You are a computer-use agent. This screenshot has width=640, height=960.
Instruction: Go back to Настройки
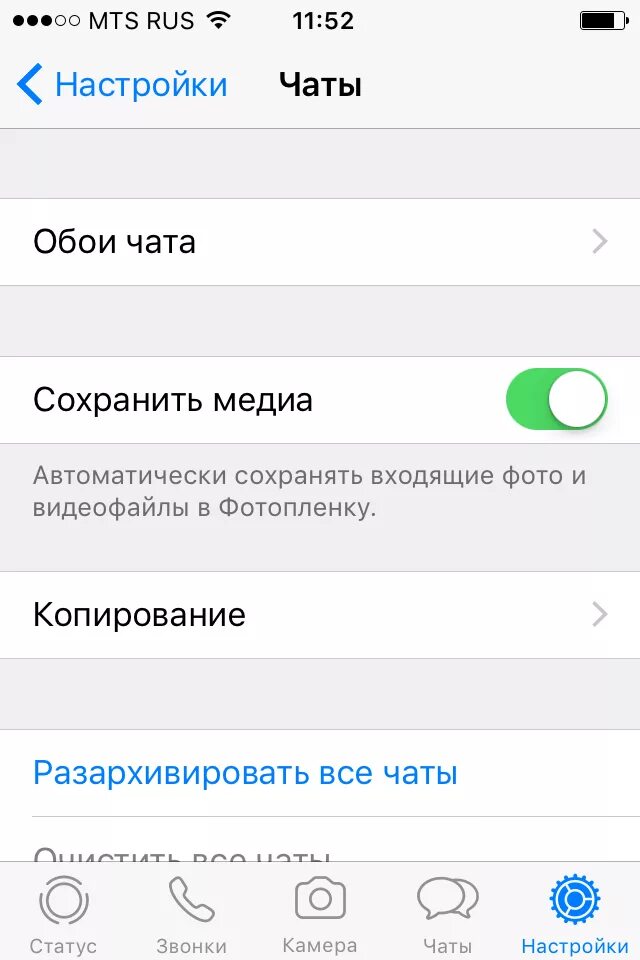click(122, 85)
